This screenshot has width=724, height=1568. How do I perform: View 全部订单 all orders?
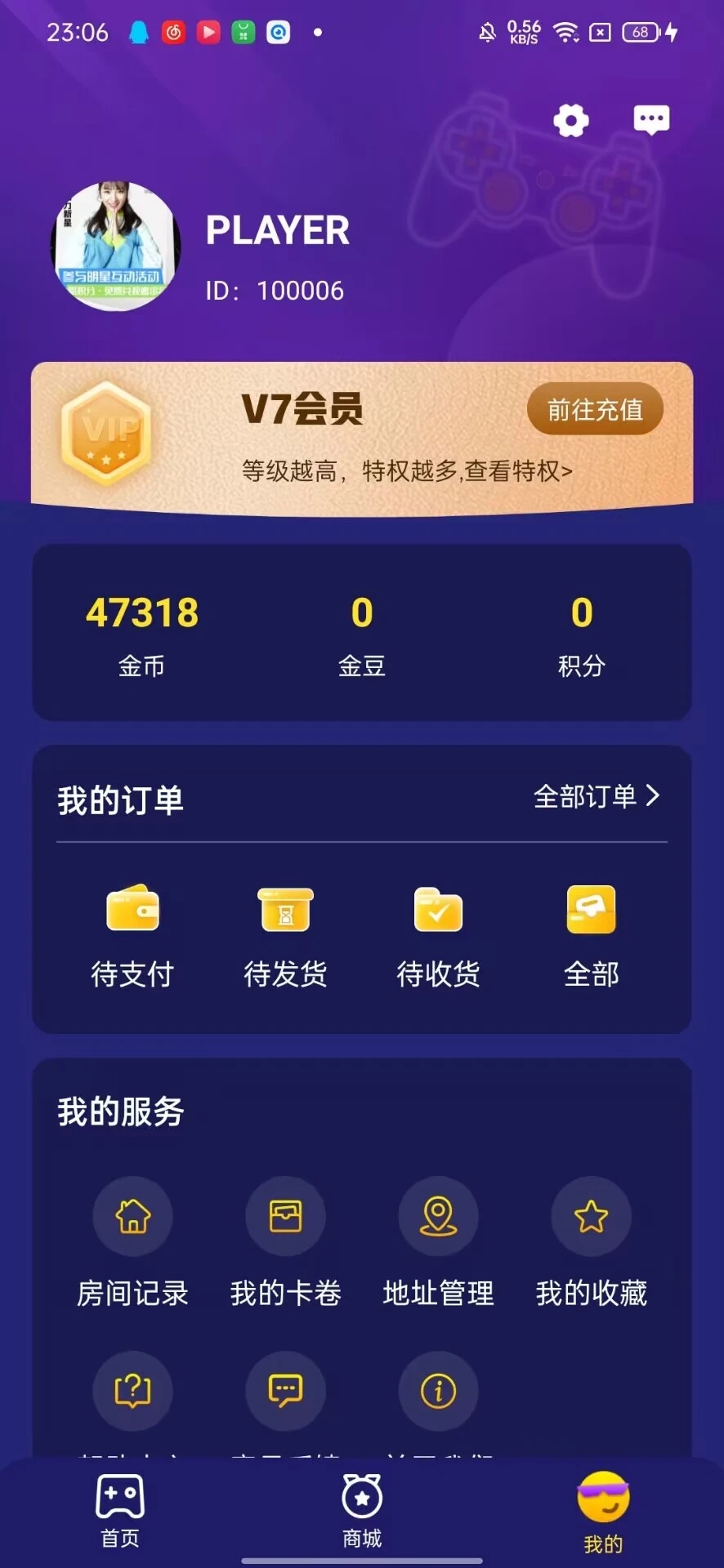pos(596,796)
